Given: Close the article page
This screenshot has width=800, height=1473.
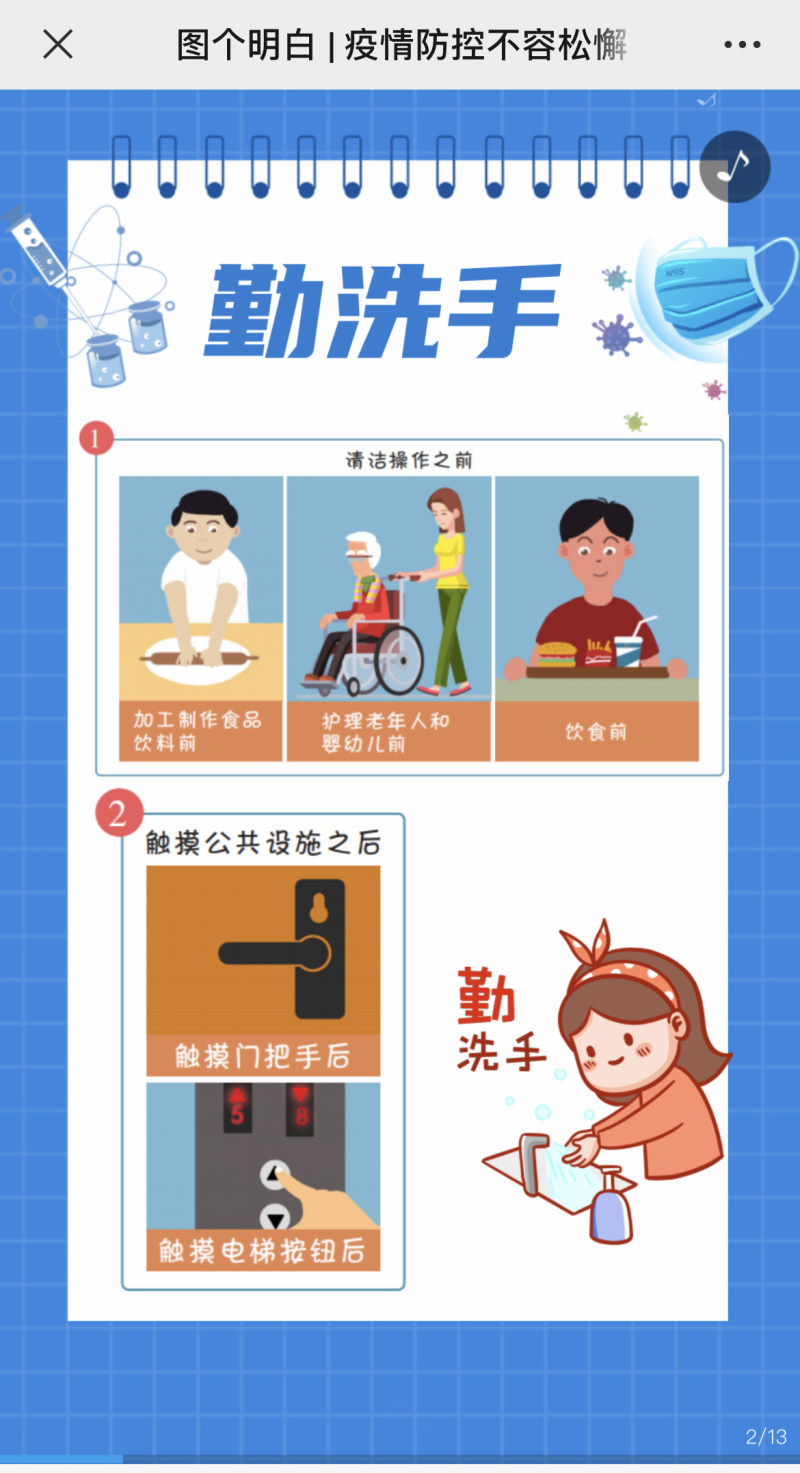Looking at the screenshot, I should [58, 44].
